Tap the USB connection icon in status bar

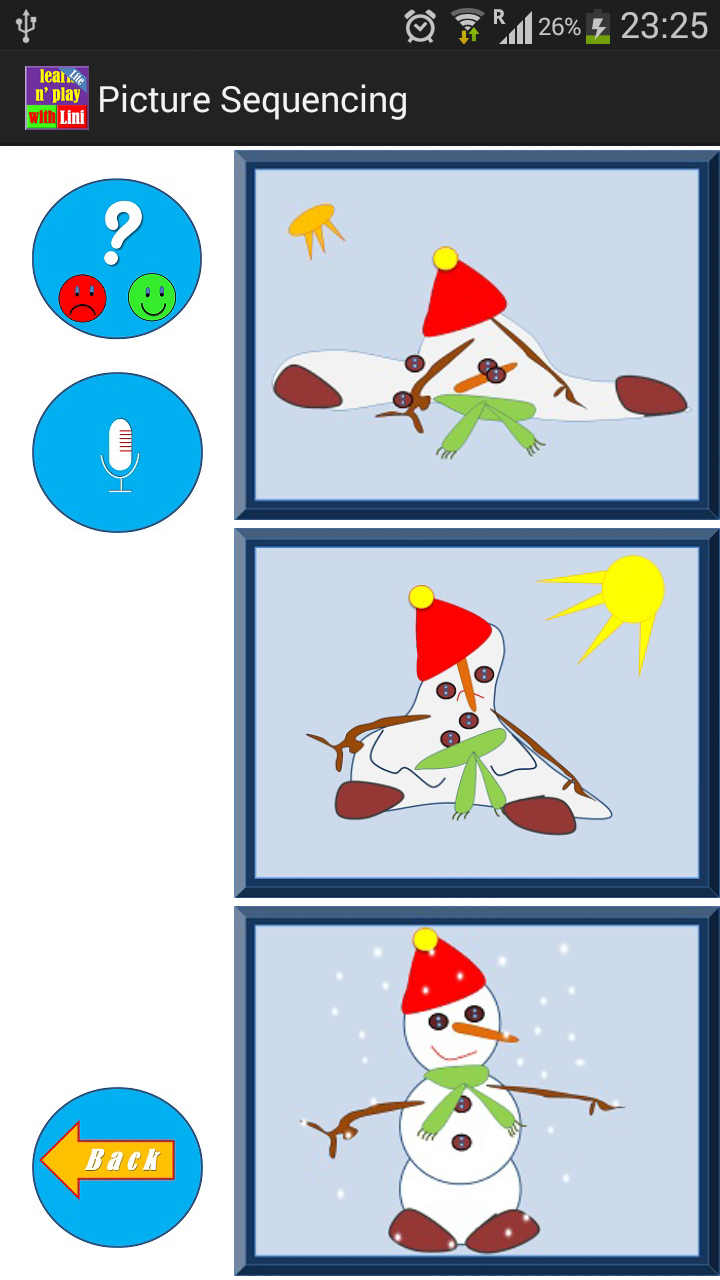point(28,26)
